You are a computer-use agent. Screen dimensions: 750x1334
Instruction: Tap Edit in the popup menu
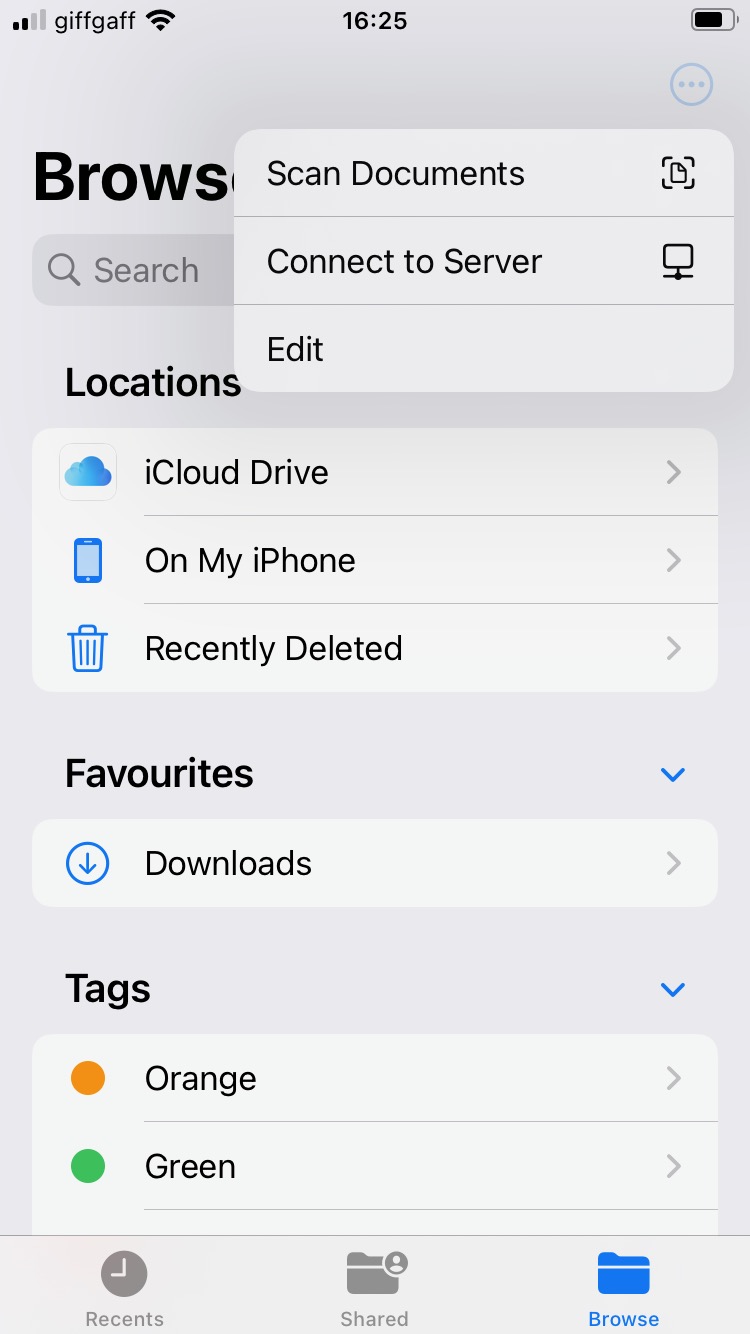click(483, 349)
